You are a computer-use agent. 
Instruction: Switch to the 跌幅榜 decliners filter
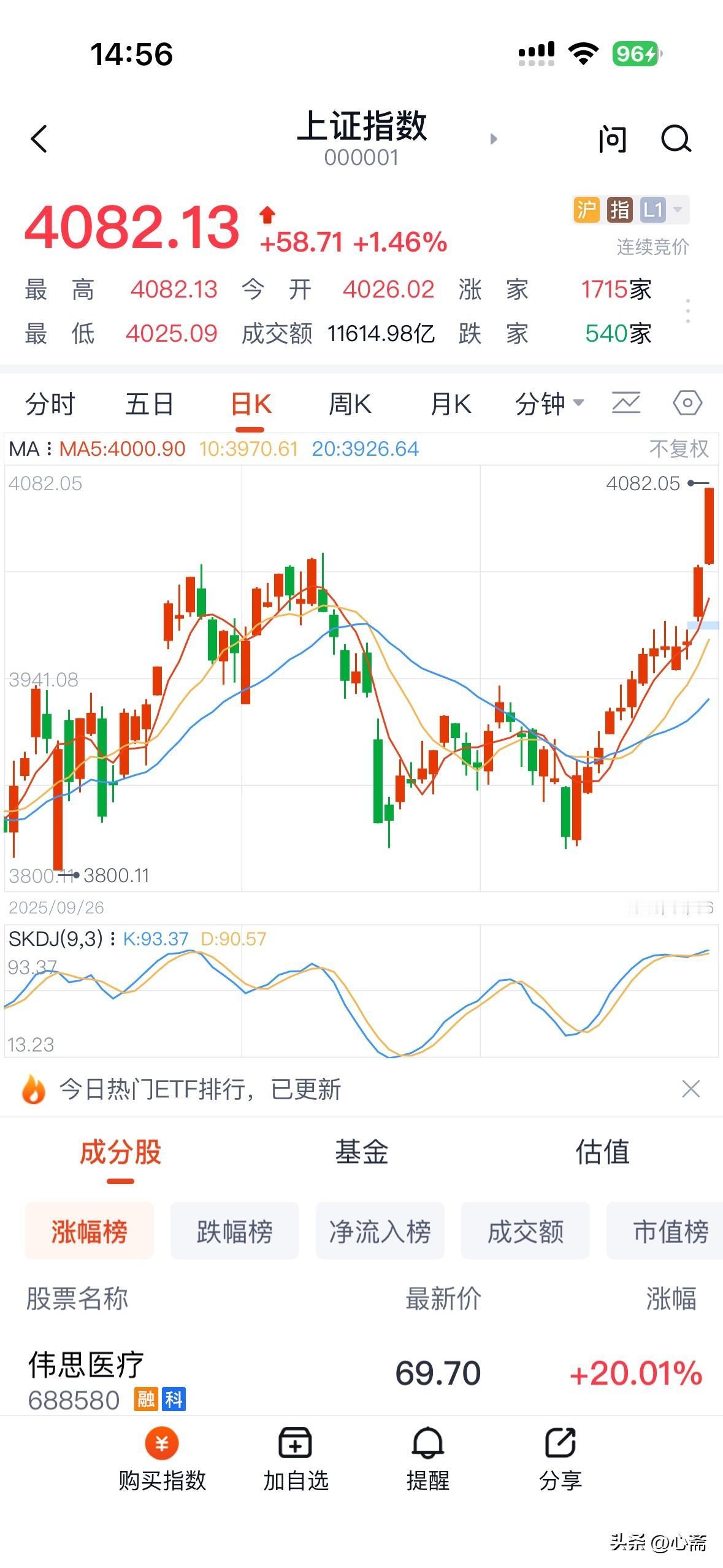pyautogui.click(x=235, y=1231)
